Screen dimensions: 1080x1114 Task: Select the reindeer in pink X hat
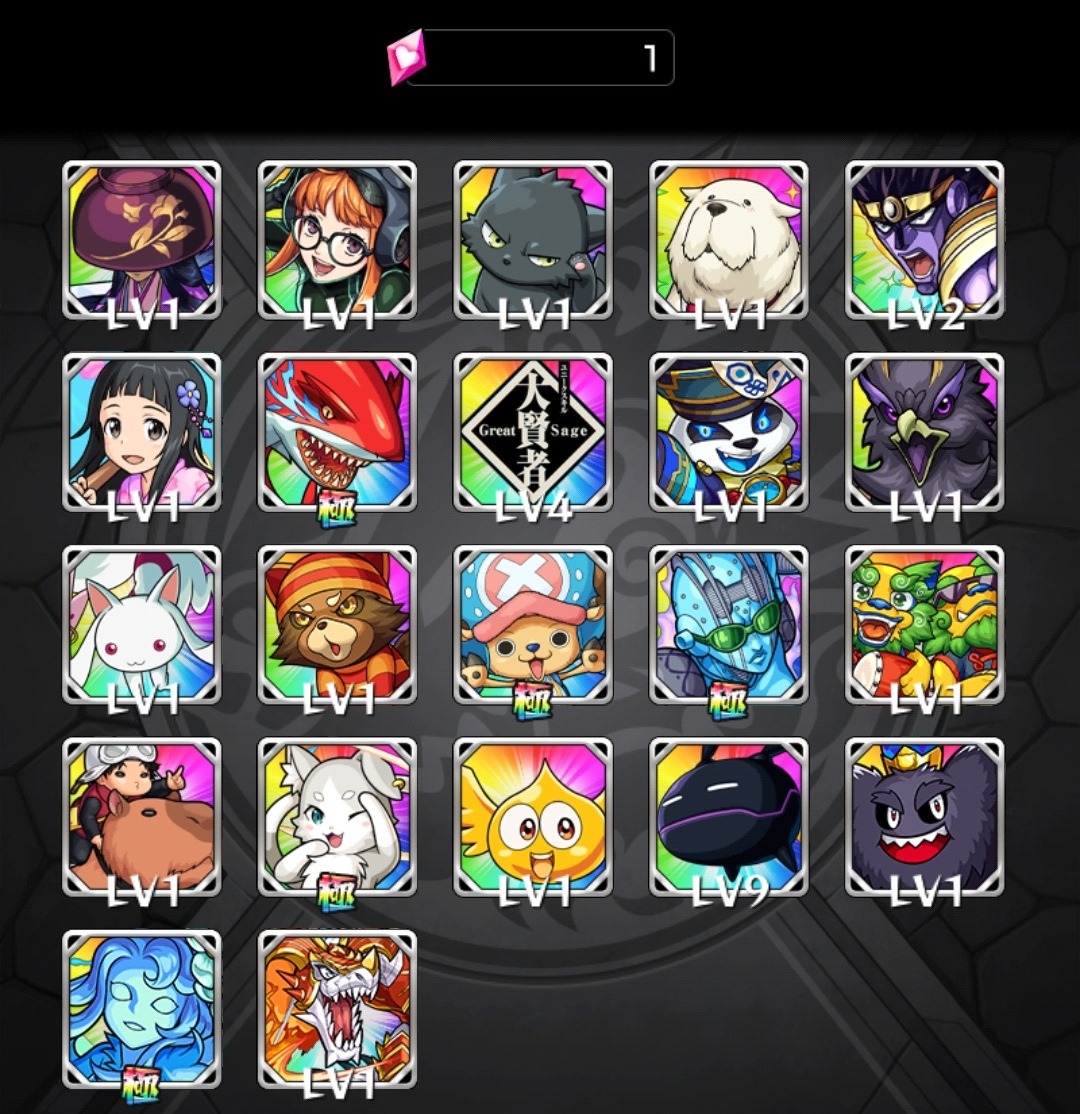click(x=533, y=625)
